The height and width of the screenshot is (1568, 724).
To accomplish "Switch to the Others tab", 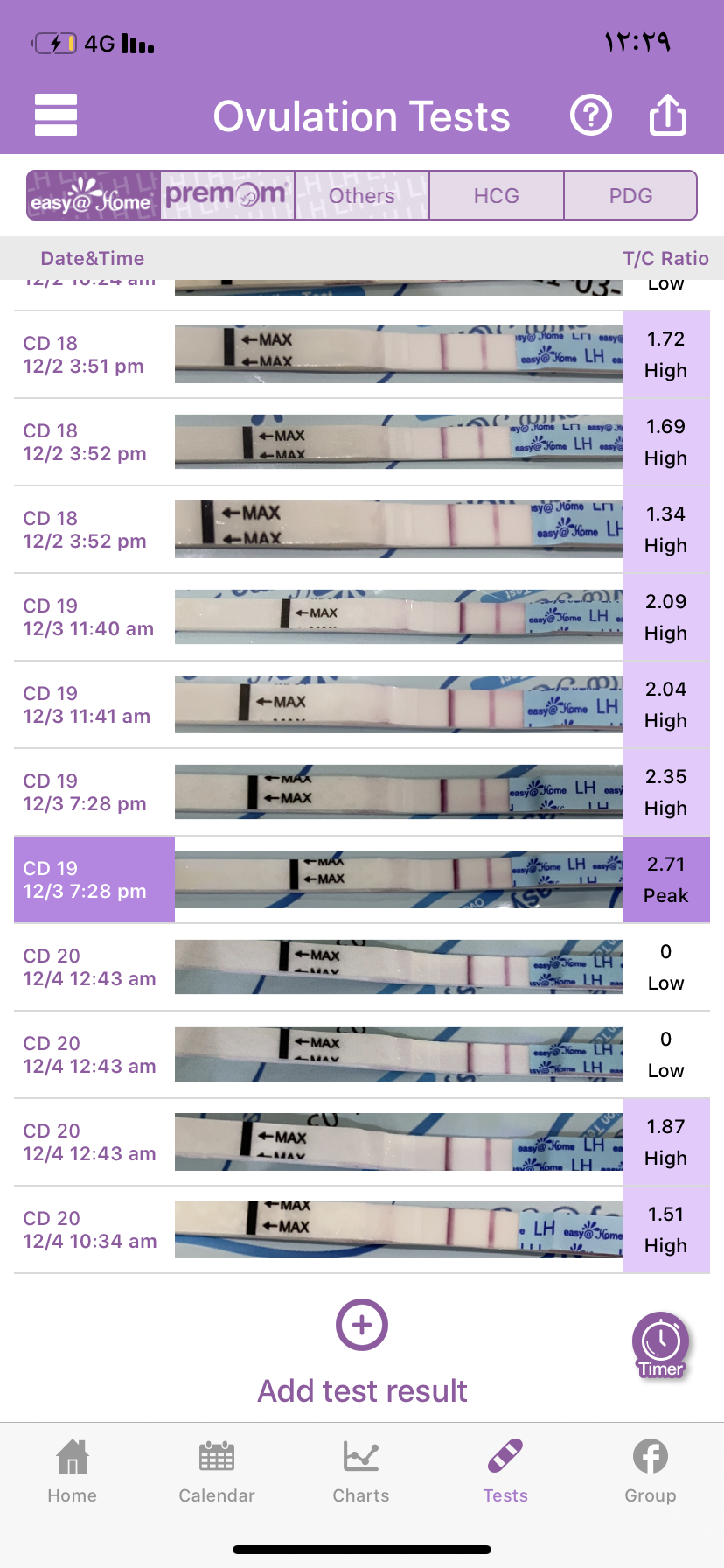I will (362, 195).
